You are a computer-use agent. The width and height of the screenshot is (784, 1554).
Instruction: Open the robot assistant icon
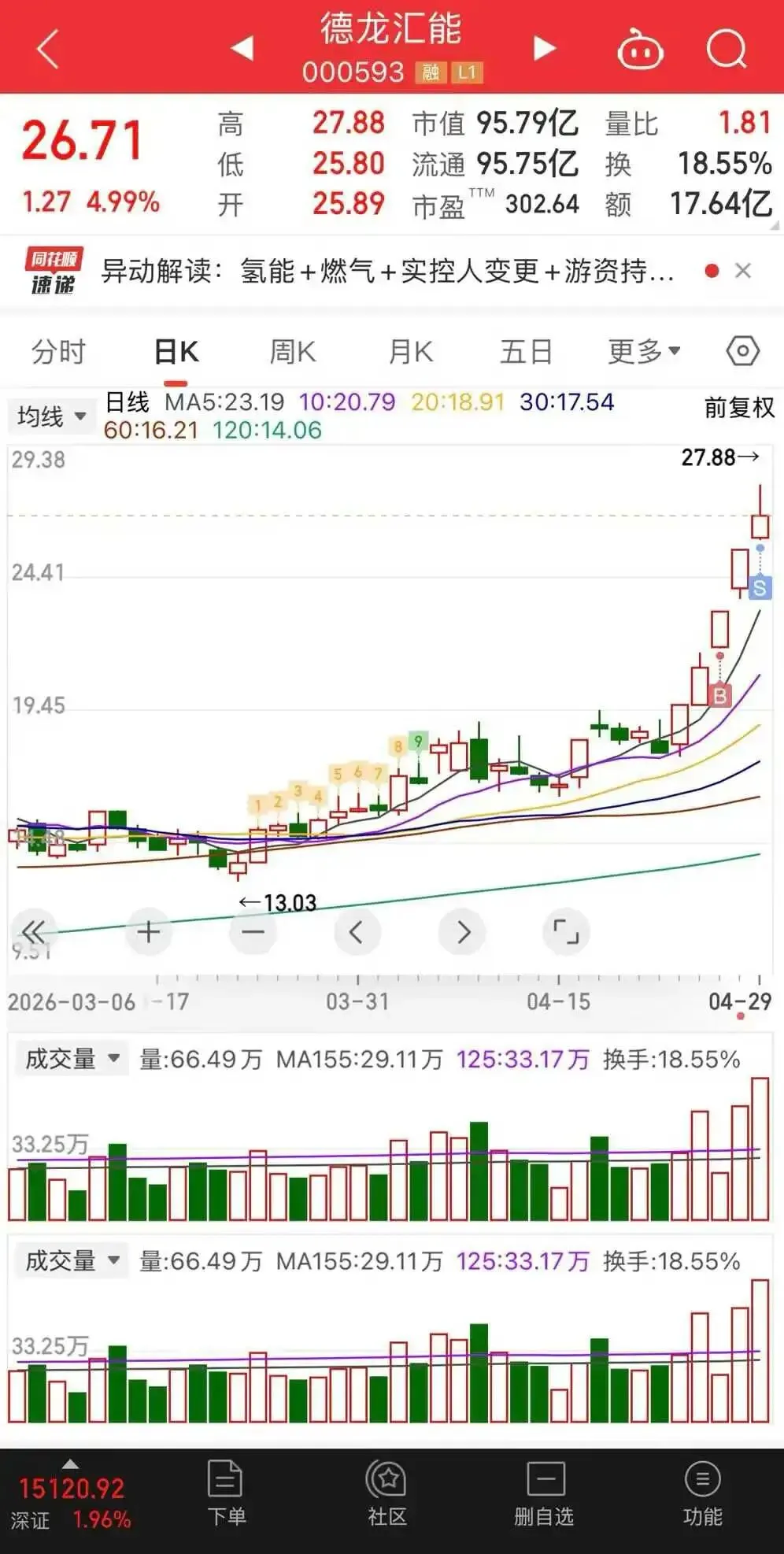coord(640,50)
